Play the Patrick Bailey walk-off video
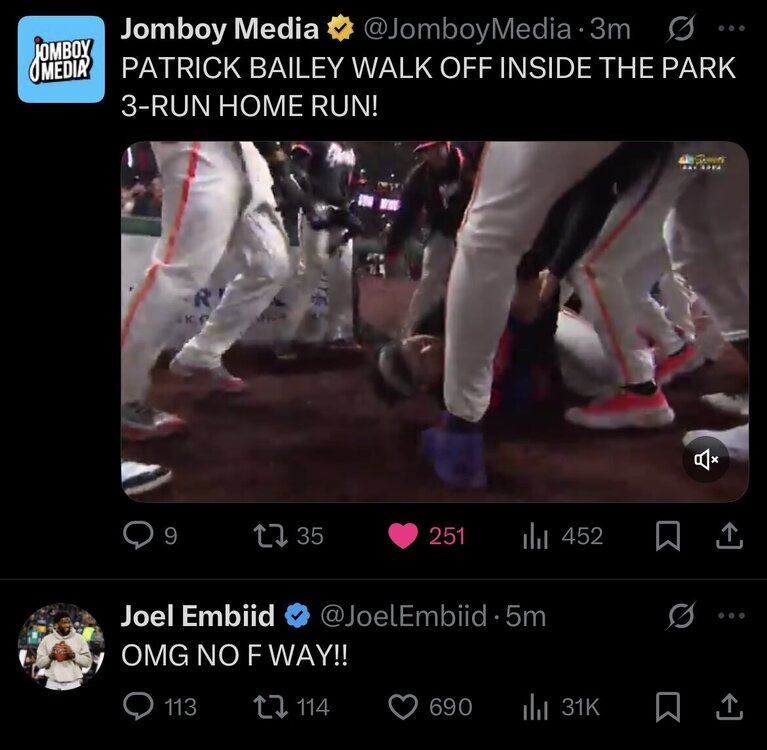 click(434, 321)
